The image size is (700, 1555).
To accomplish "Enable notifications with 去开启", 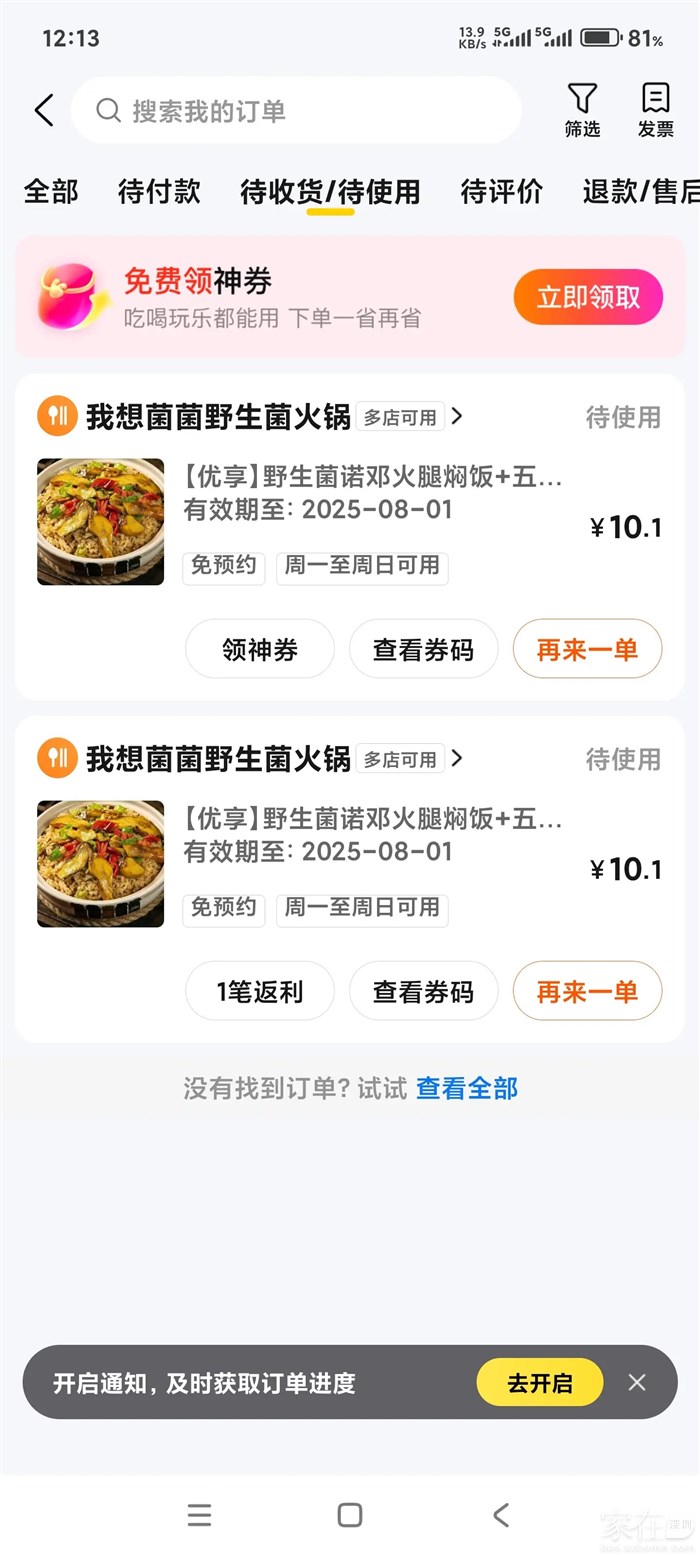I will pos(540,1383).
